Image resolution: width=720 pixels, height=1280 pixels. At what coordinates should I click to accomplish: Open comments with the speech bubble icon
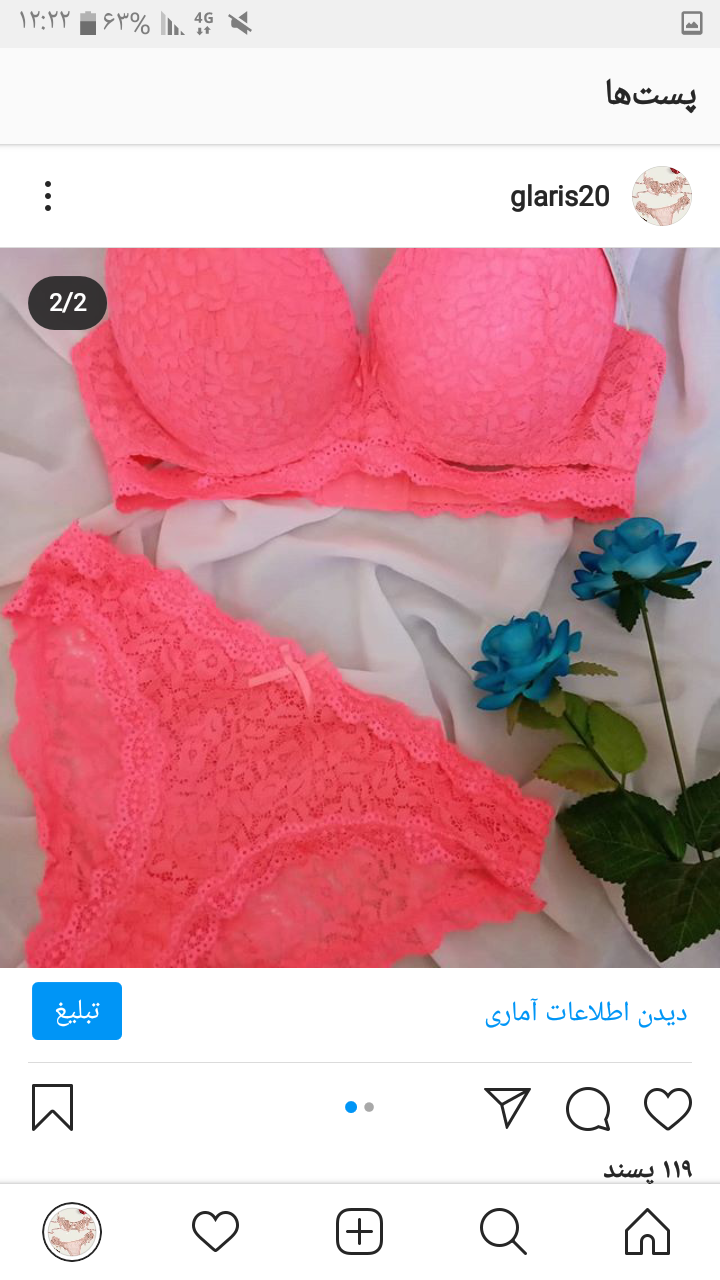tap(588, 1108)
